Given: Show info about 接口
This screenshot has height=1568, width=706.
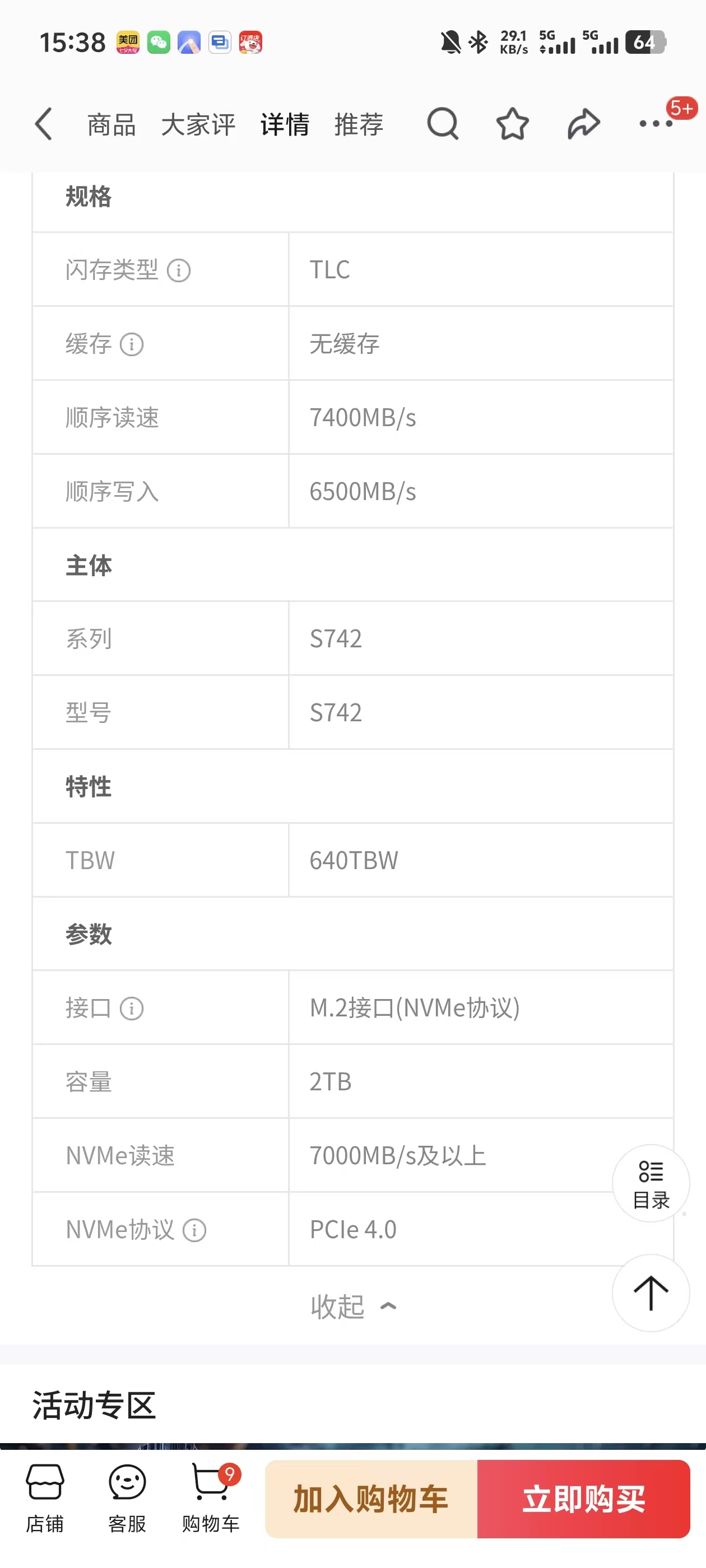Looking at the screenshot, I should click(132, 1009).
